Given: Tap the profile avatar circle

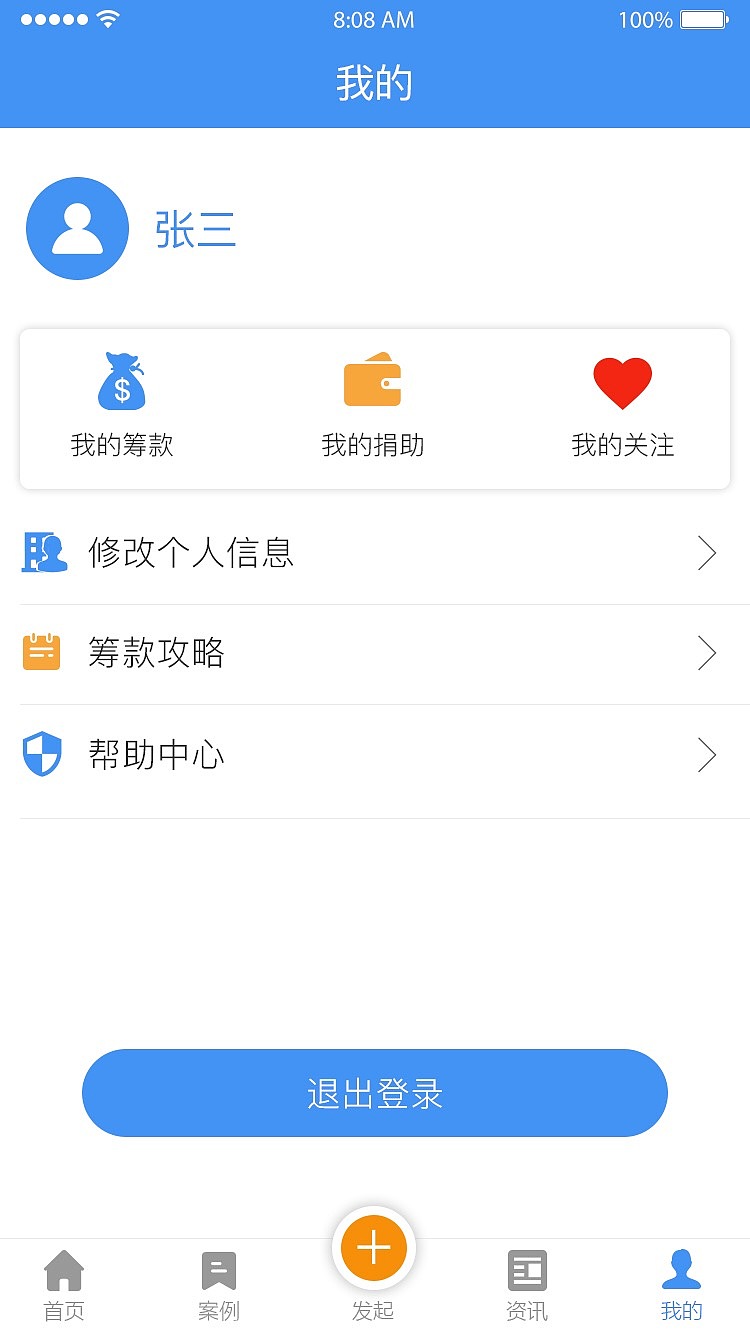Looking at the screenshot, I should pos(78,228).
